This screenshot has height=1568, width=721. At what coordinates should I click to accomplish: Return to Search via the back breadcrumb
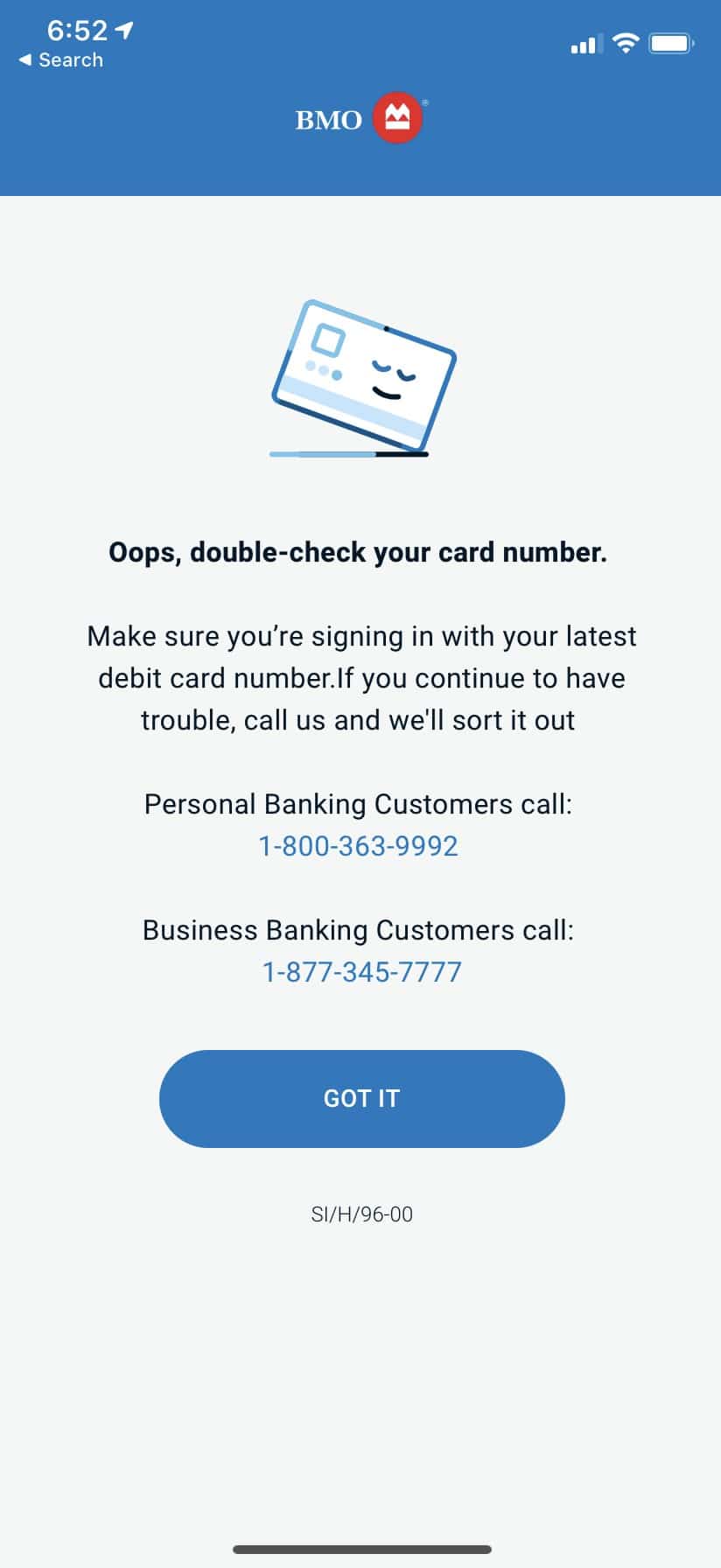point(61,59)
